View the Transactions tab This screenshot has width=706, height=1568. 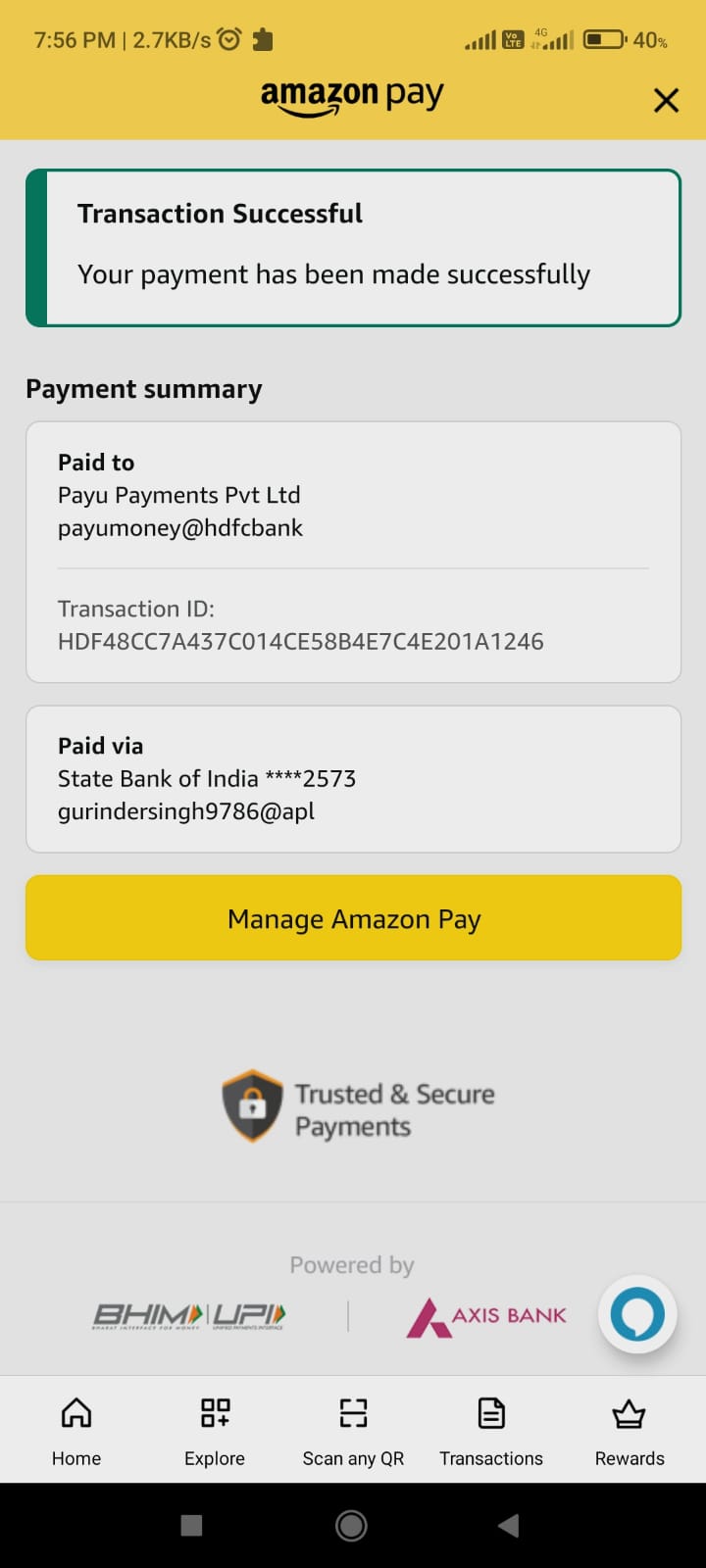[x=491, y=1430]
